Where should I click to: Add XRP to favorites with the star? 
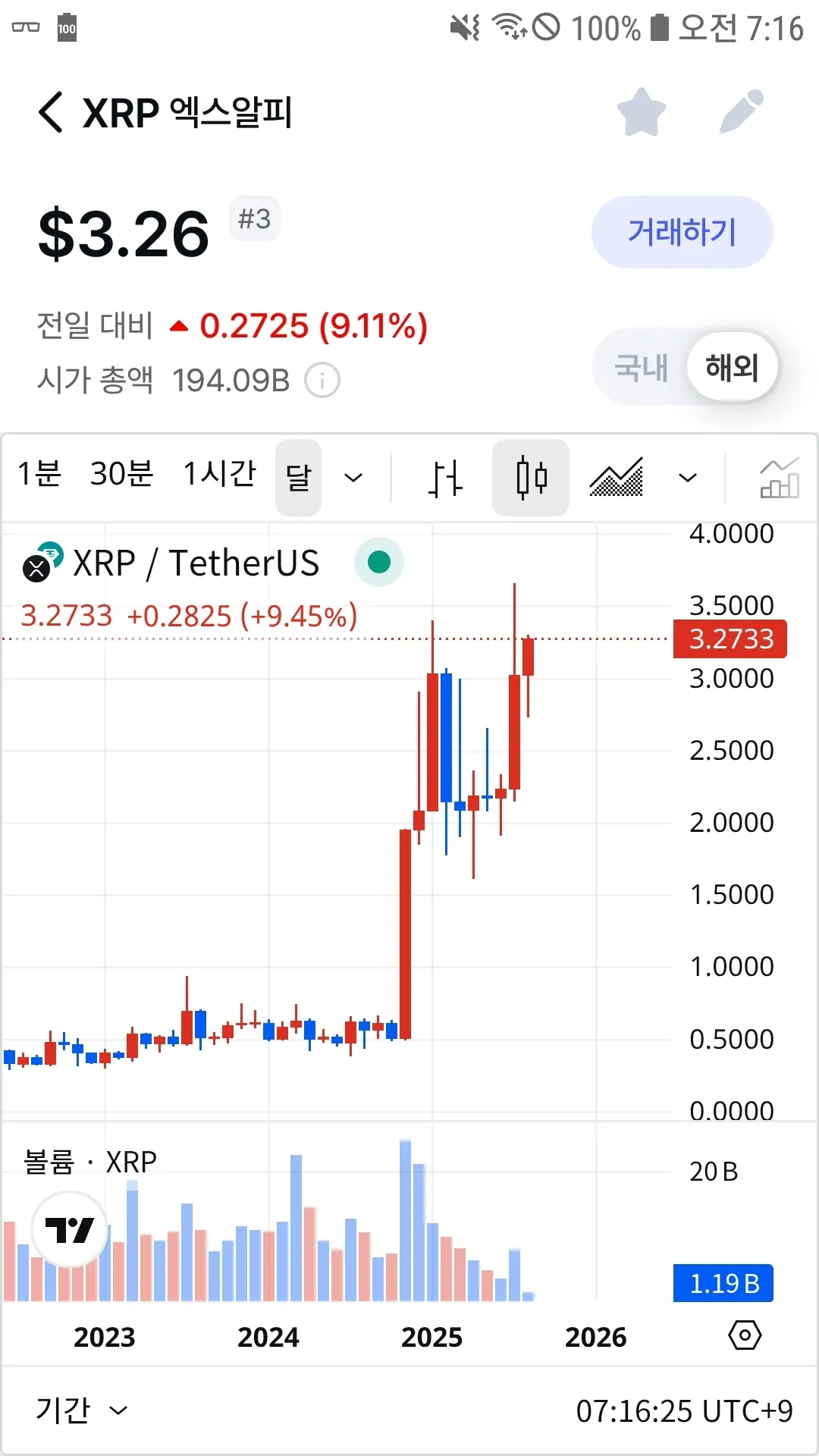(641, 113)
